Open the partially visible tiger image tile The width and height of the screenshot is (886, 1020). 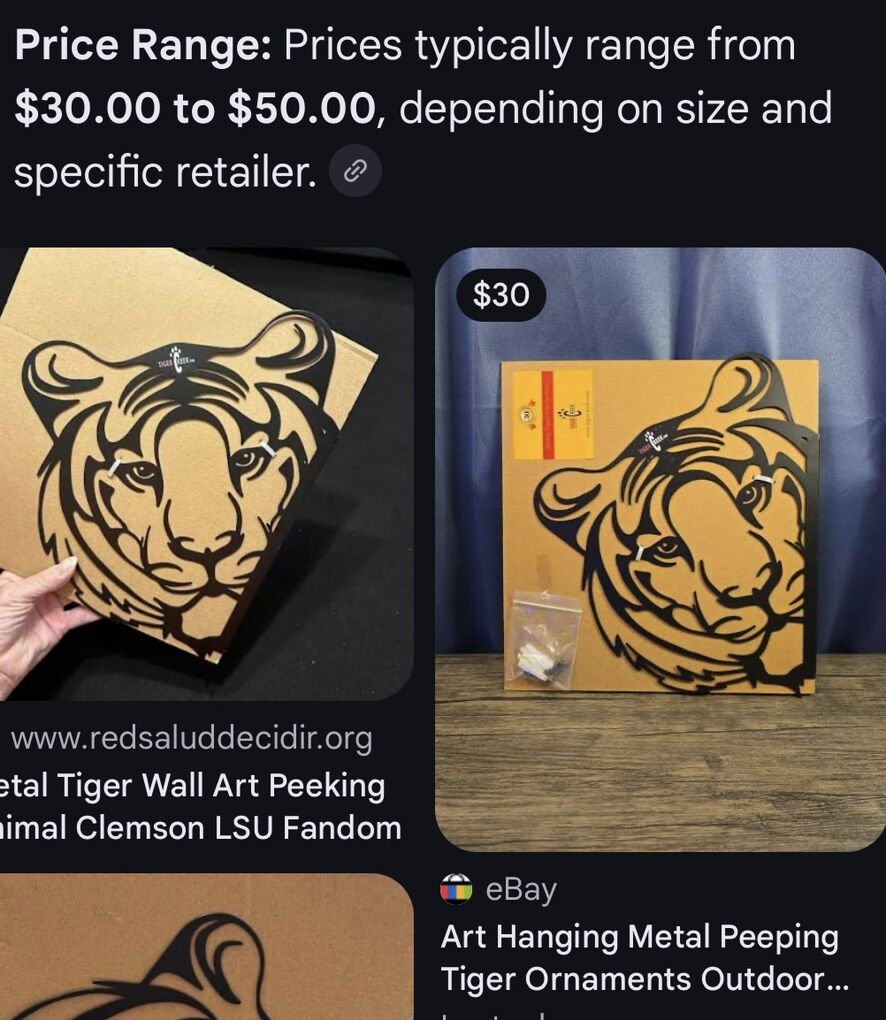200,950
